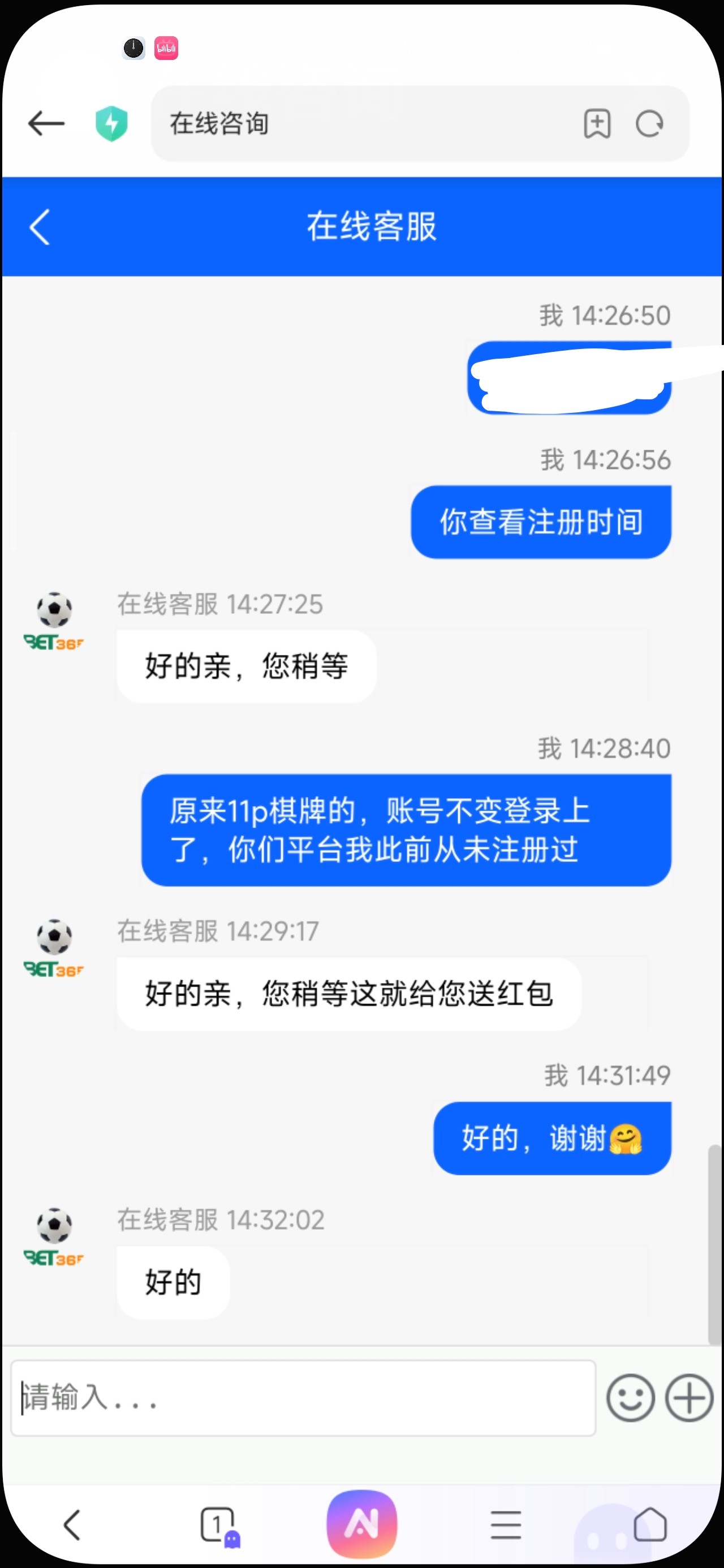Open the plus attachment menu
The image size is (724, 1568).
click(689, 1398)
